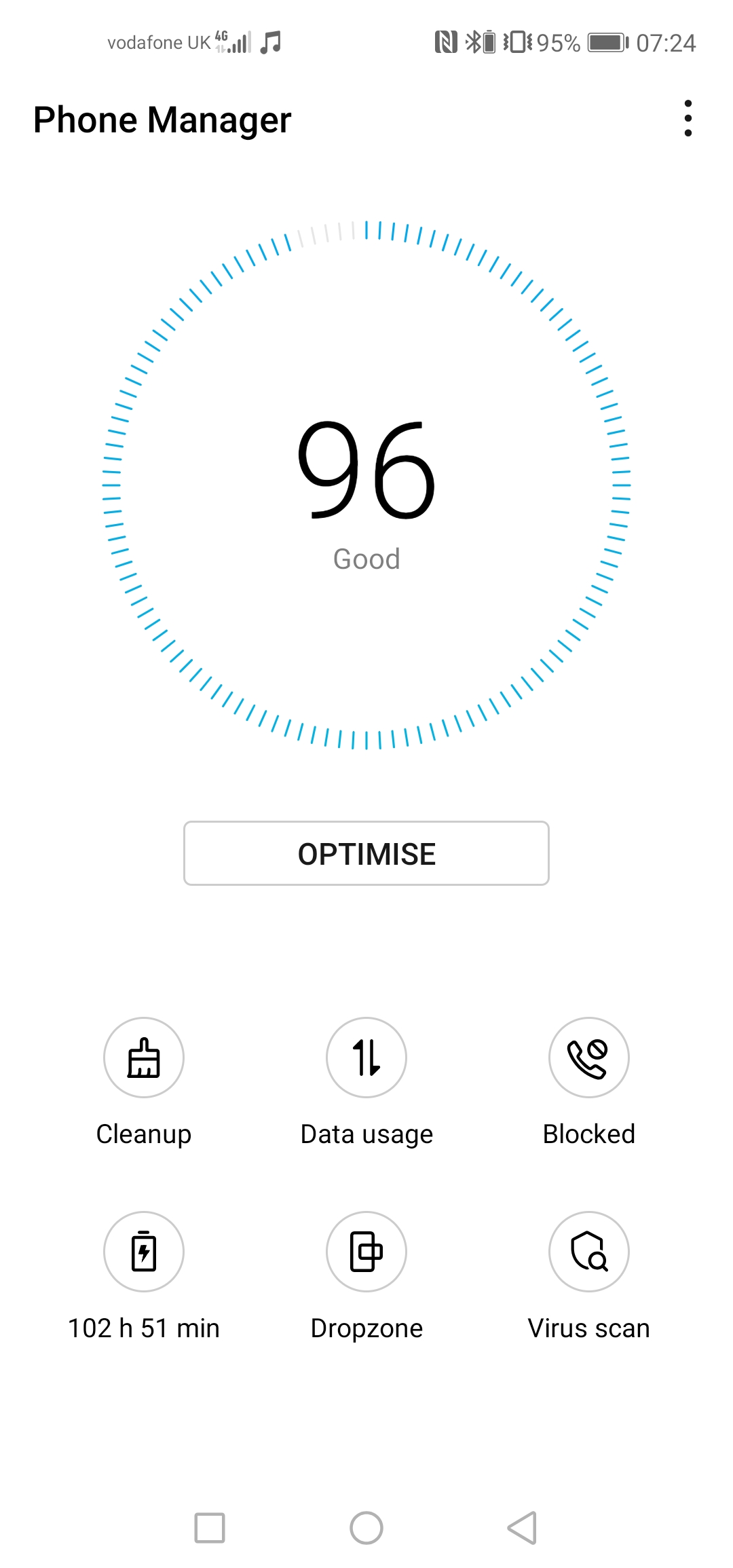Open the three-dot overflow menu
This screenshot has height=1568, width=733.
click(688, 119)
